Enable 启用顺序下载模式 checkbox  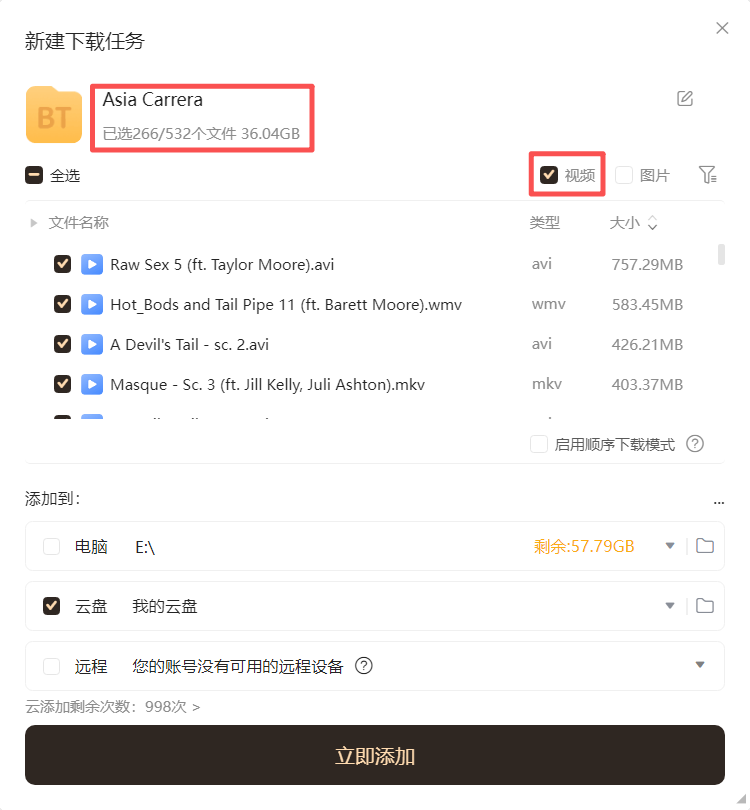(539, 444)
